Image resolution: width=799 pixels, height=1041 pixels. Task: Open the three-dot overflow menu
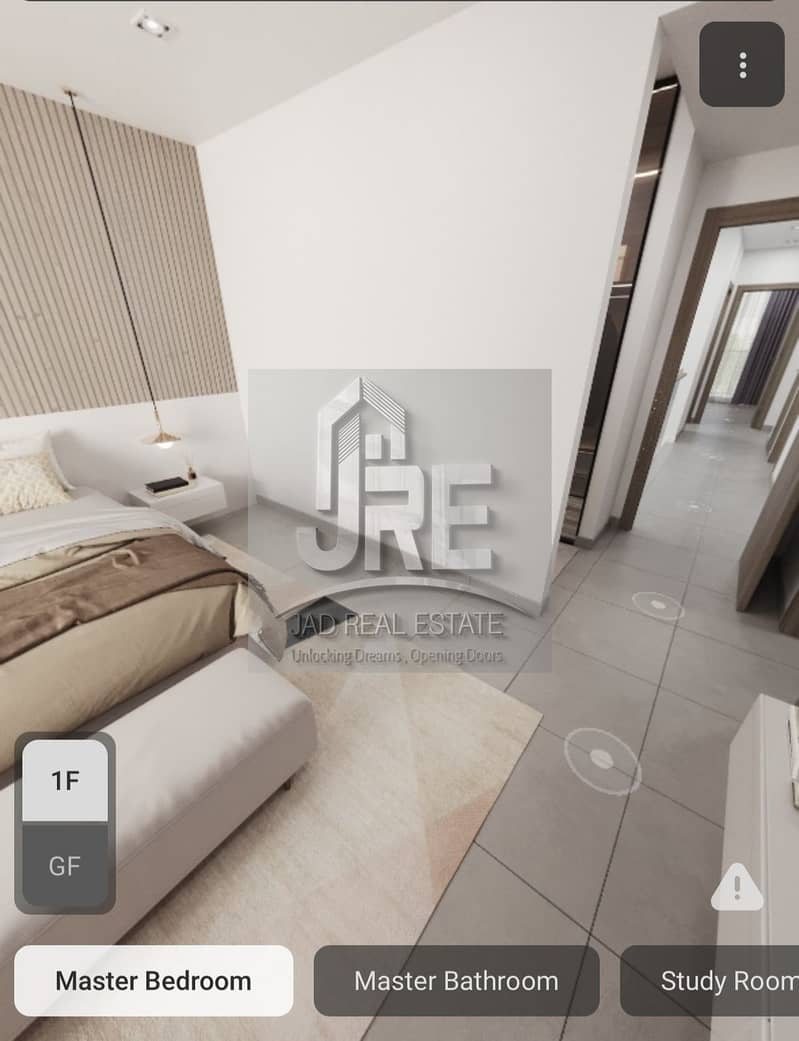click(x=742, y=64)
